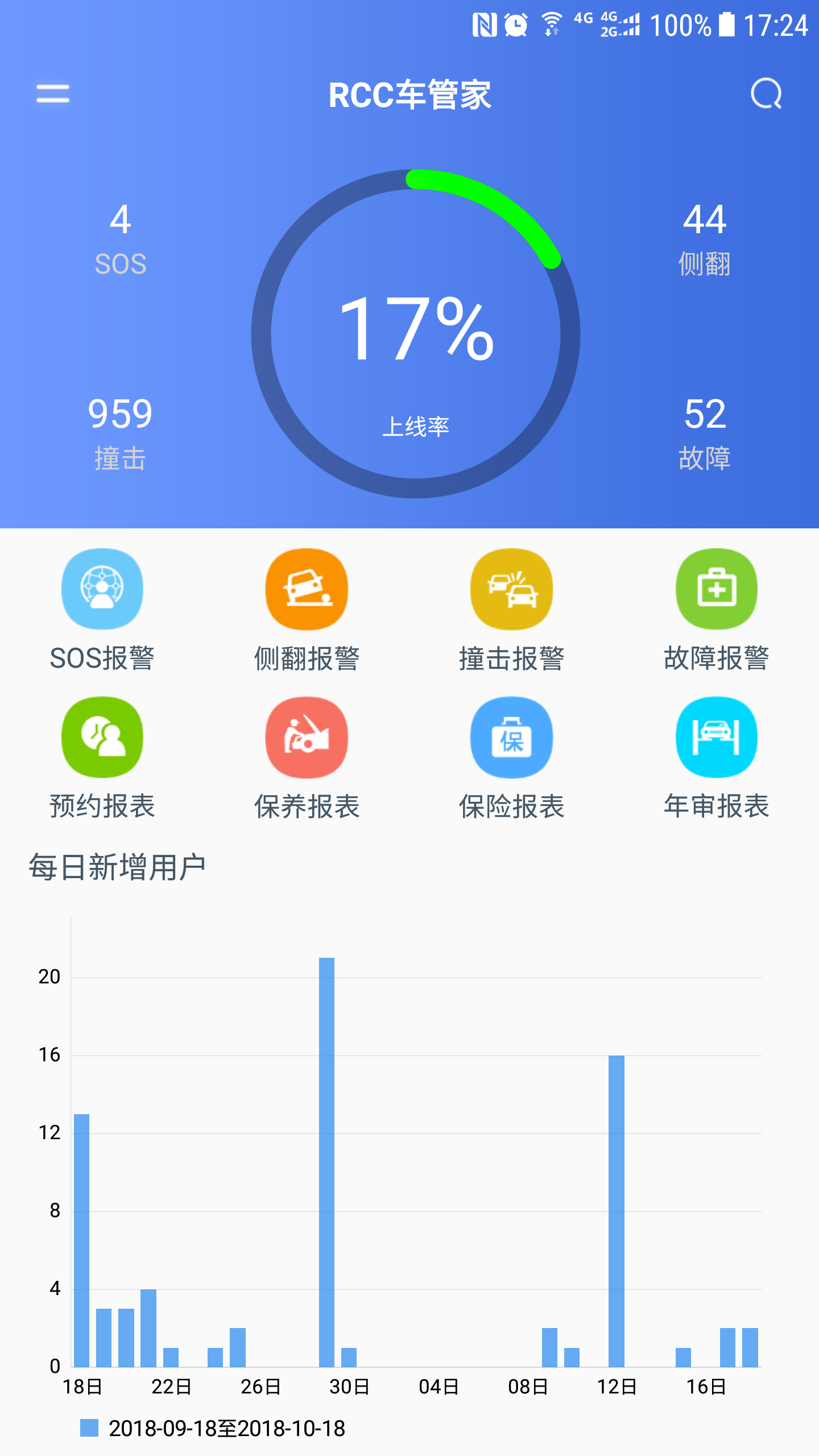Tap the RCC车管家 title text
Screen dimensions: 819x1456
pyautogui.click(x=409, y=94)
